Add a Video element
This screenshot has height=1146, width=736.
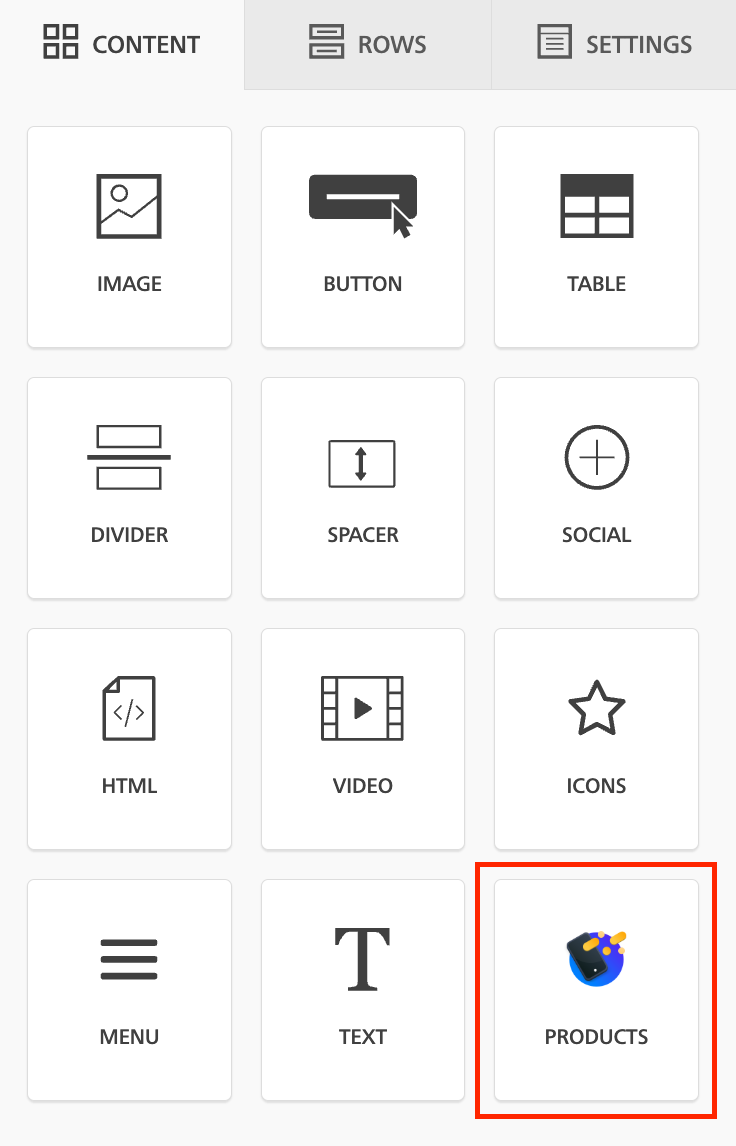[x=363, y=739]
